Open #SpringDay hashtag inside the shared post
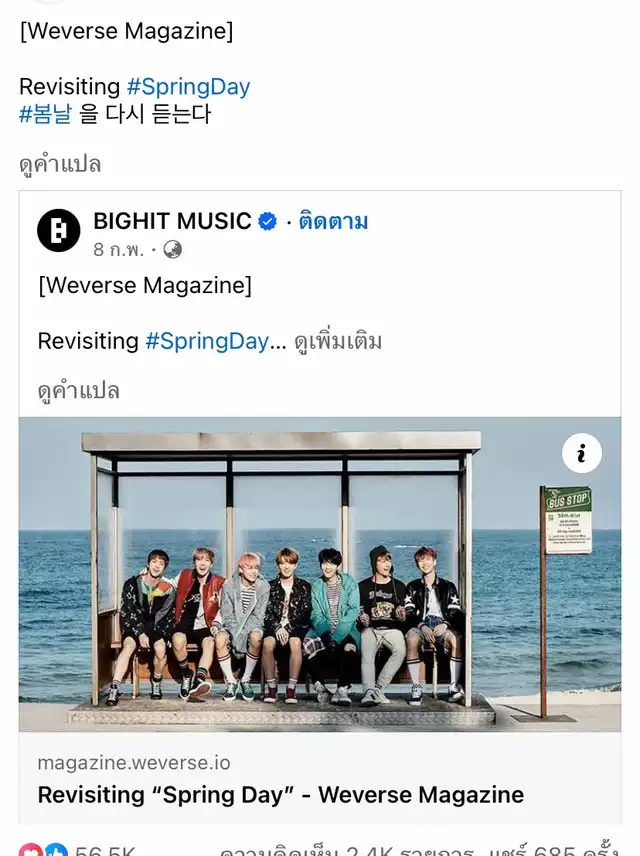 coord(207,342)
